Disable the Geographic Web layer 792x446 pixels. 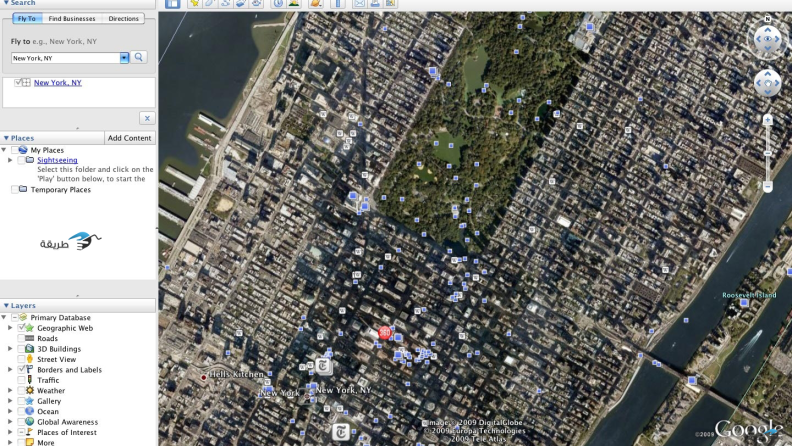point(21,328)
